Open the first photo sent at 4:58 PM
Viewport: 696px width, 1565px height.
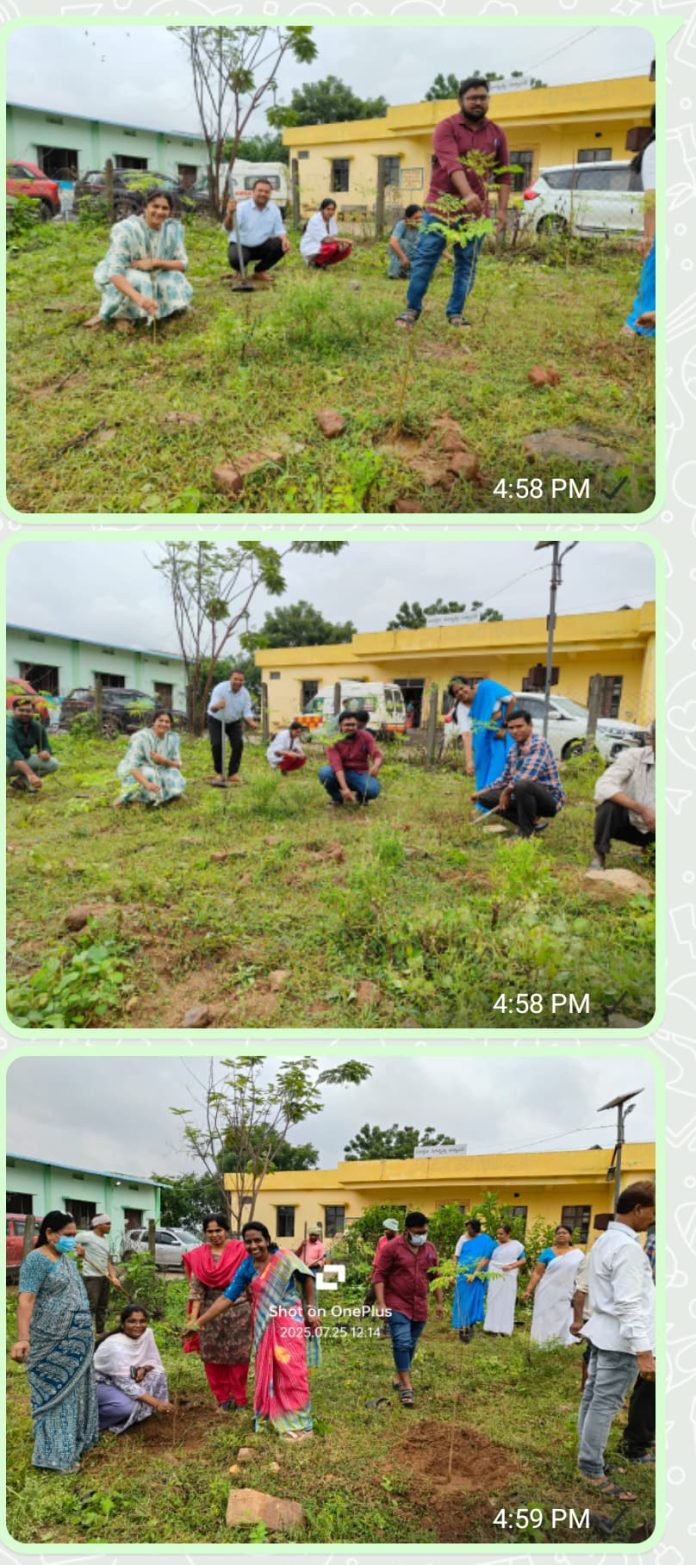tap(330, 269)
